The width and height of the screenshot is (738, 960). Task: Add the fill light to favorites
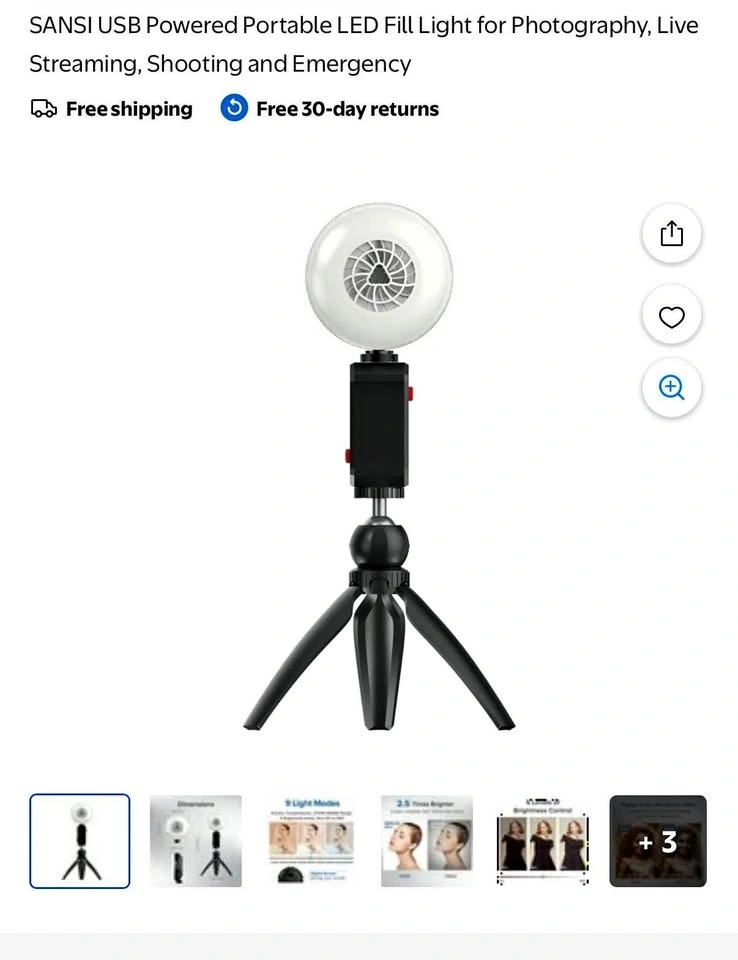pyautogui.click(x=671, y=317)
